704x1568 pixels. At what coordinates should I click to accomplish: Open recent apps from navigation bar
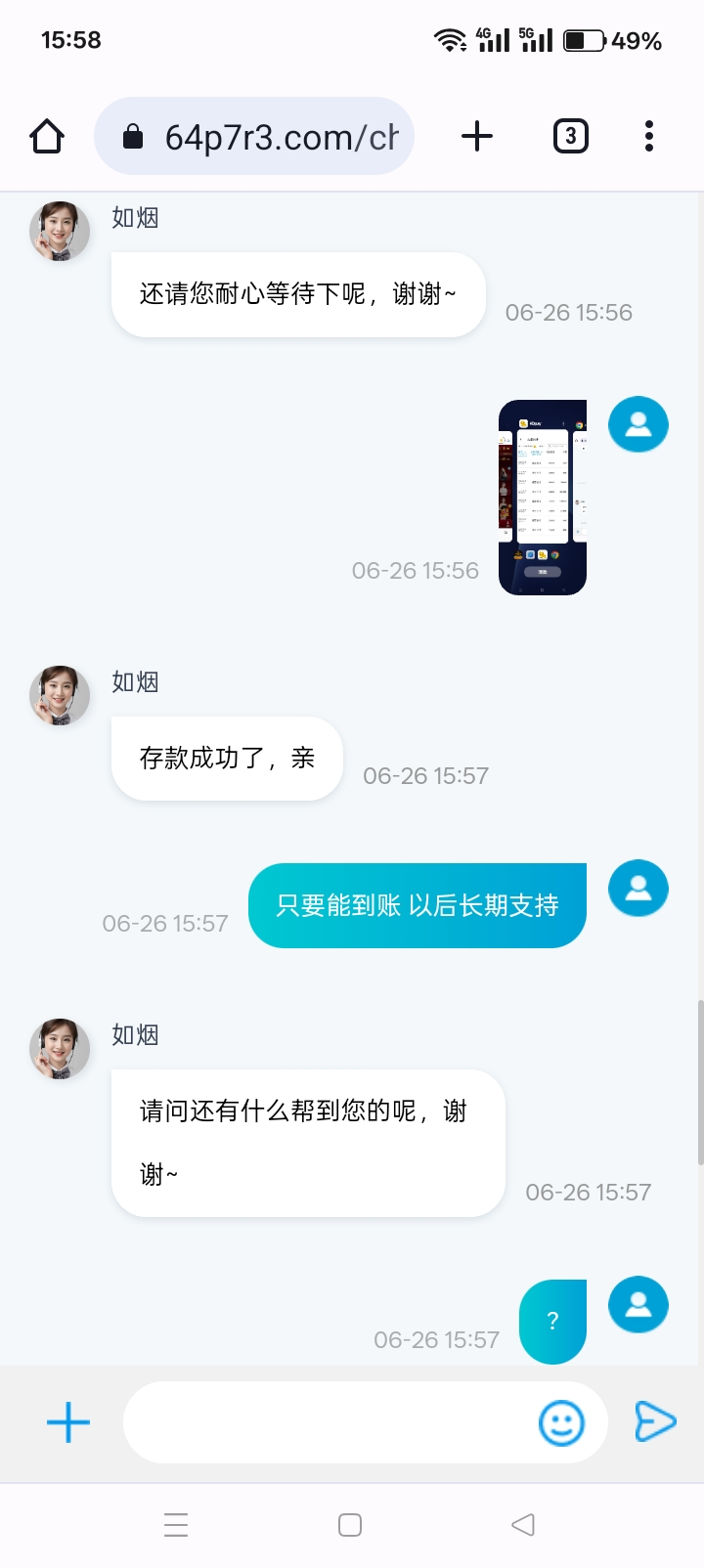click(176, 1525)
